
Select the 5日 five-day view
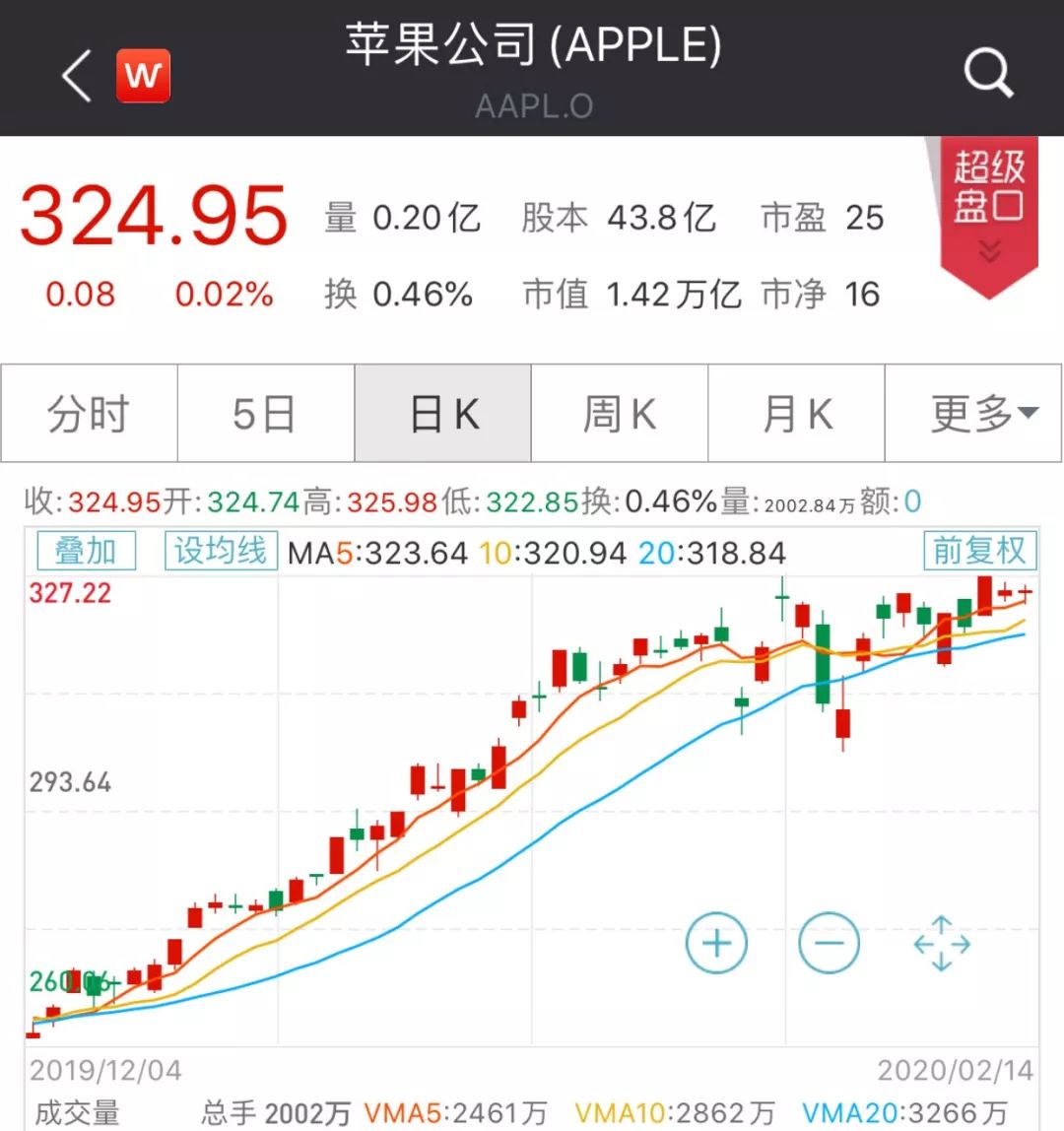coord(265,414)
